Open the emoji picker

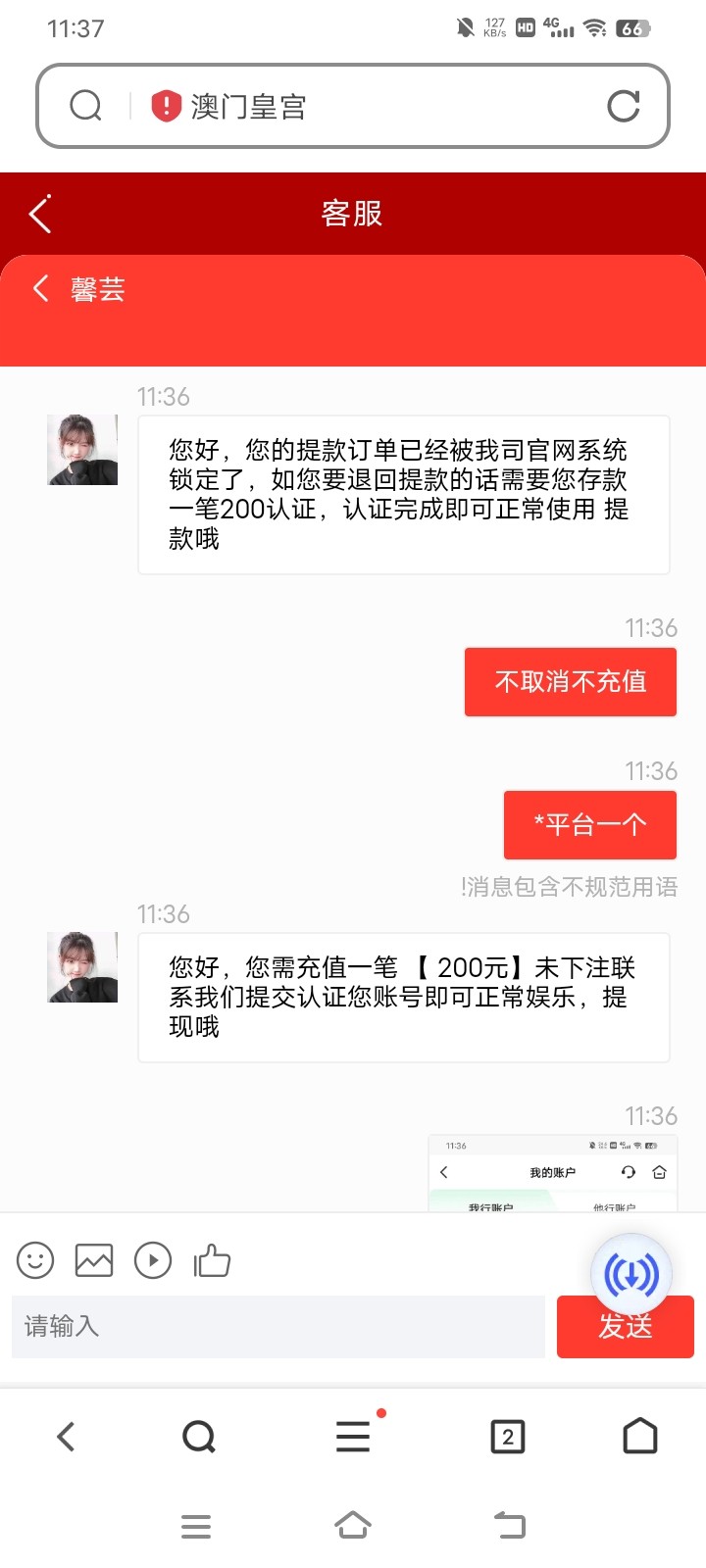coord(35,1260)
